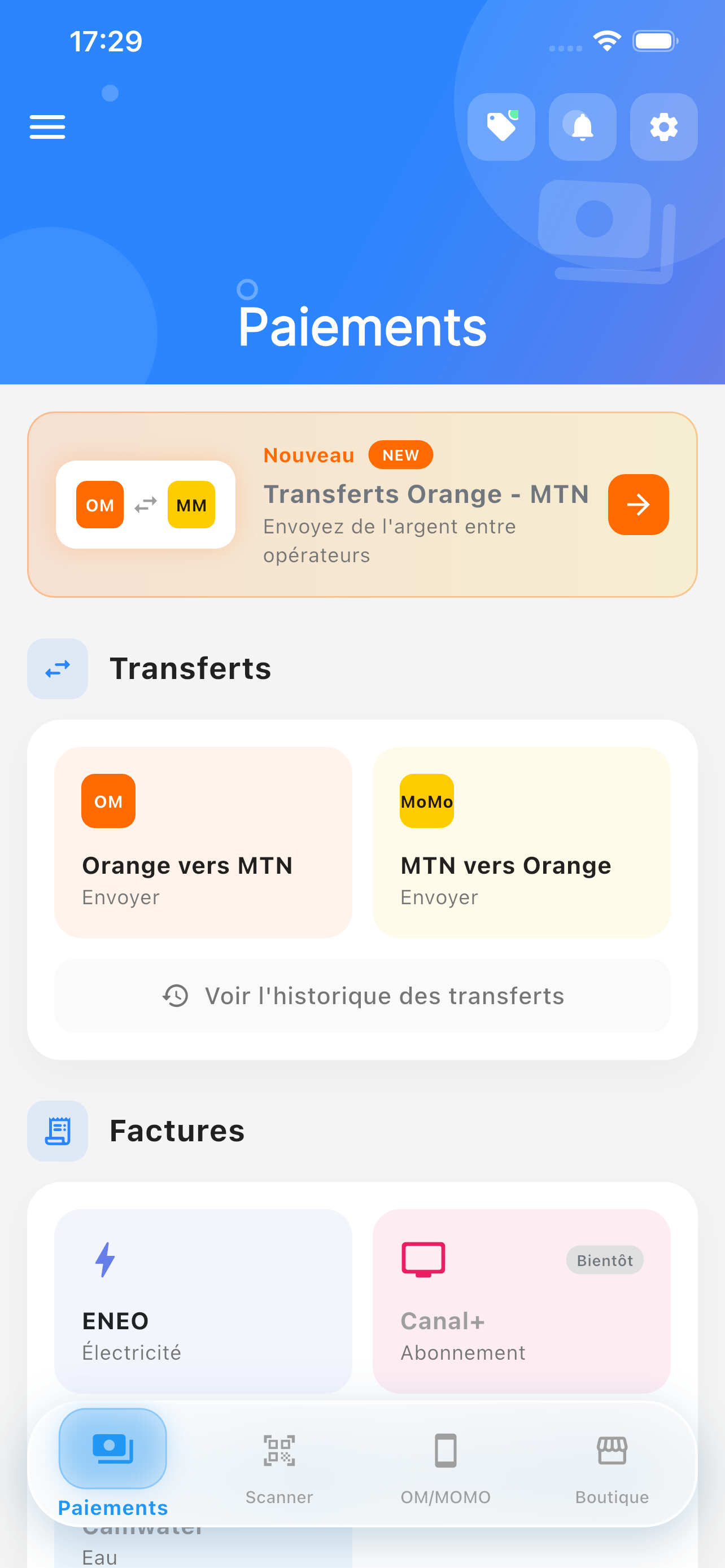Open the ENEO Électricité bill card
Image resolution: width=725 pixels, height=1568 pixels.
[203, 1301]
